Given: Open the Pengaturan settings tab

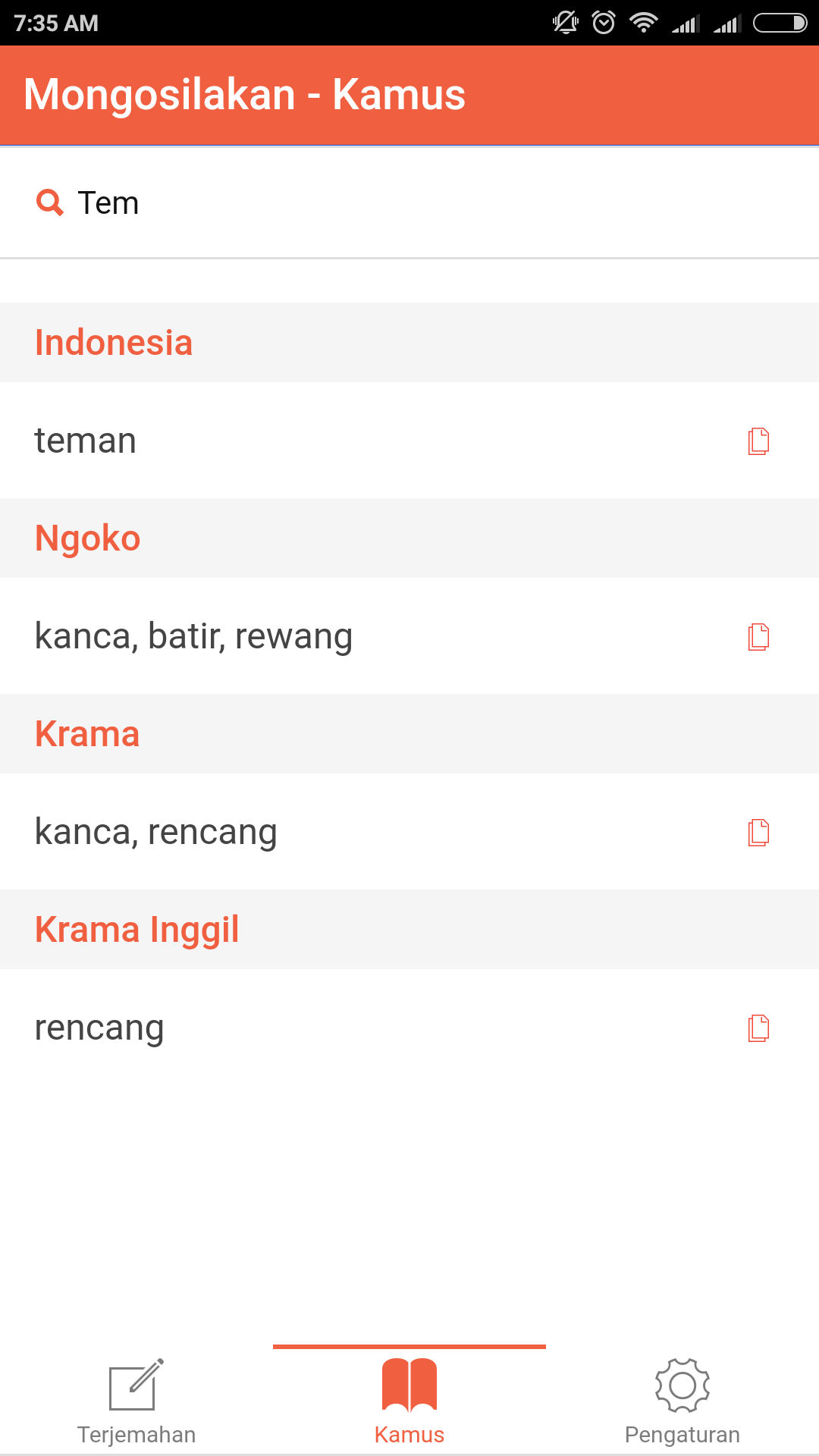Looking at the screenshot, I should tap(682, 1401).
